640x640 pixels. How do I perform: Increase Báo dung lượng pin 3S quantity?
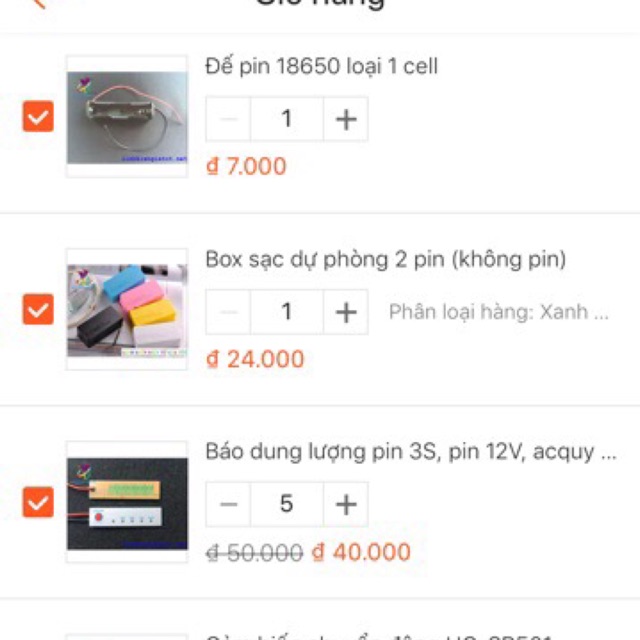(x=346, y=504)
